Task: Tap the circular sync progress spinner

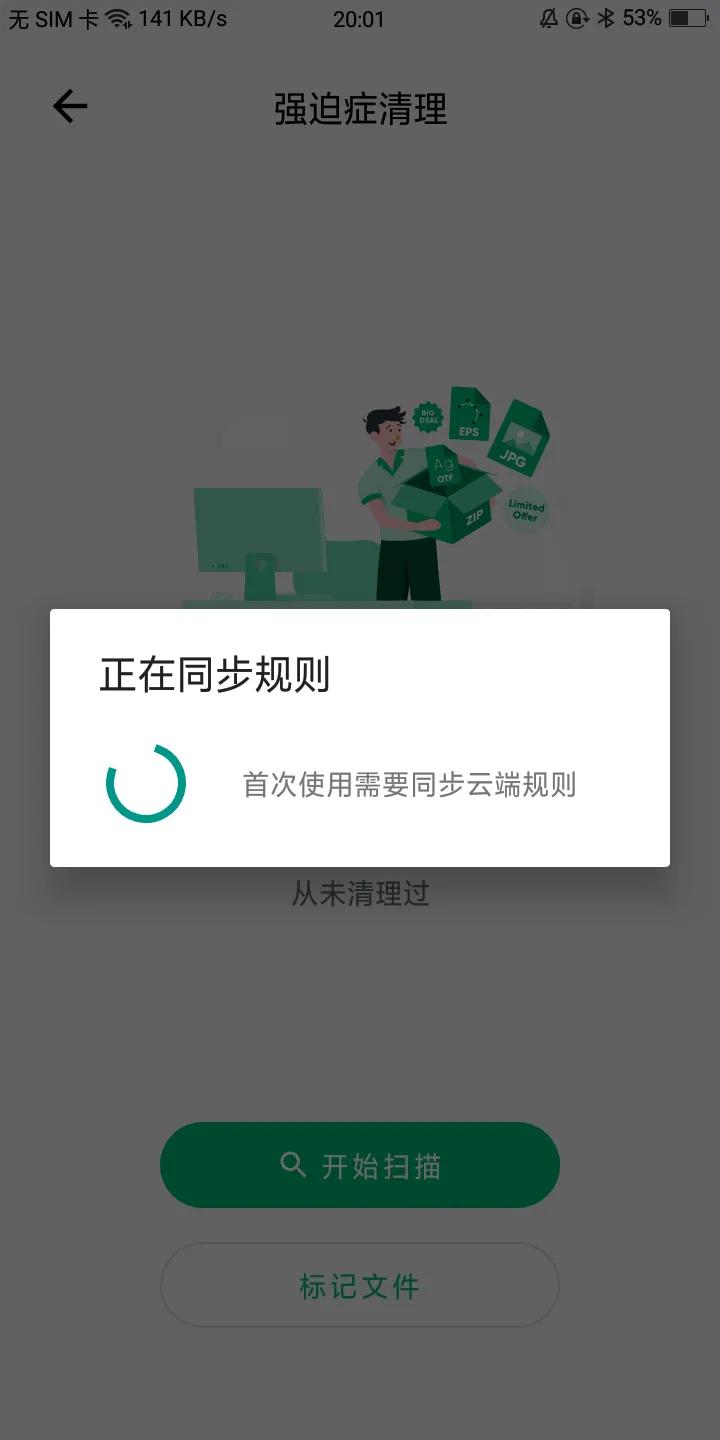Action: click(x=146, y=783)
